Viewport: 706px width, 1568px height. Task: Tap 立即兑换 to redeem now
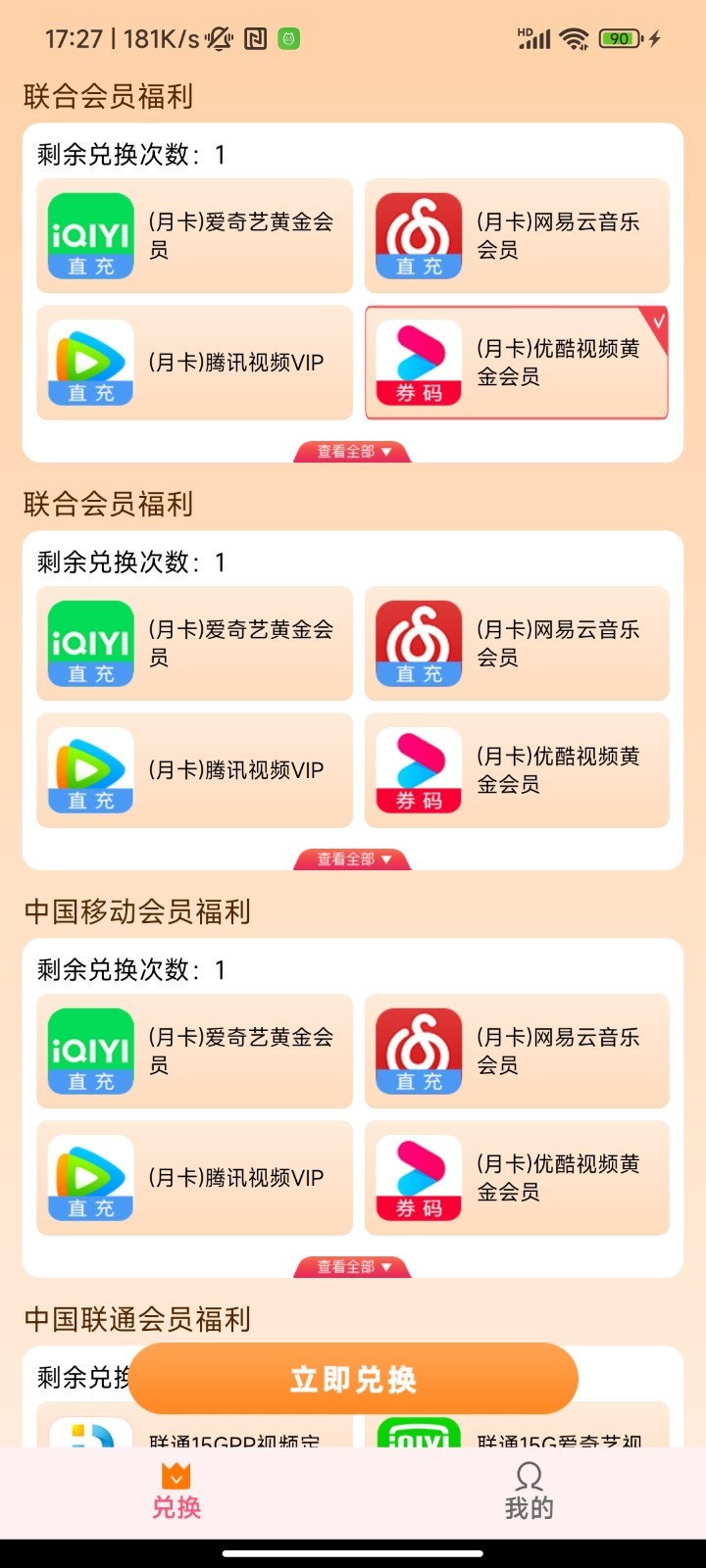(x=353, y=1378)
